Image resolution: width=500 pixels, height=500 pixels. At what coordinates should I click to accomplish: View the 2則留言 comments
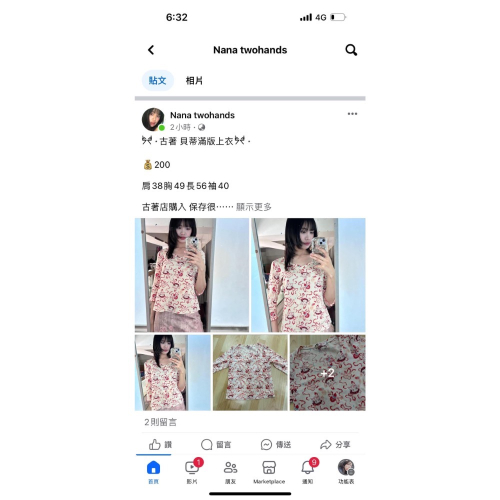[x=160, y=422]
